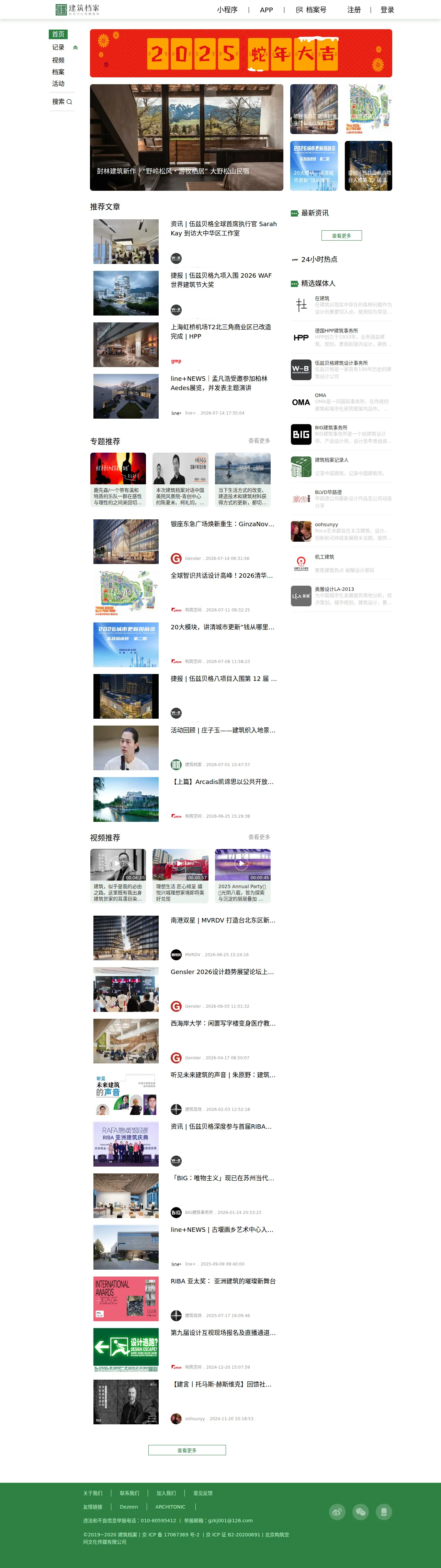Open 搜索 in the left sidebar
441x1568 pixels.
coord(62,102)
